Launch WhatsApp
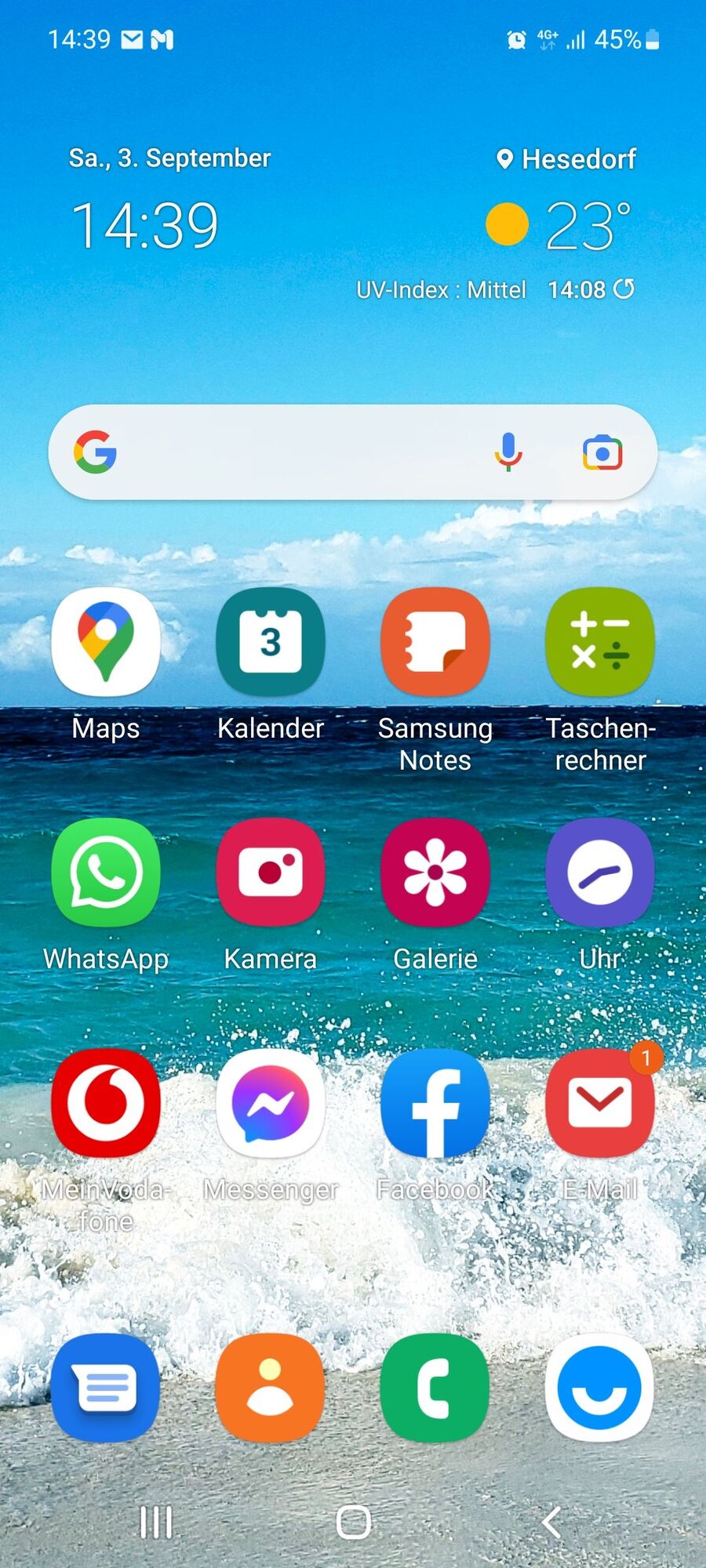Screen dimensions: 706x1568 [x=106, y=873]
